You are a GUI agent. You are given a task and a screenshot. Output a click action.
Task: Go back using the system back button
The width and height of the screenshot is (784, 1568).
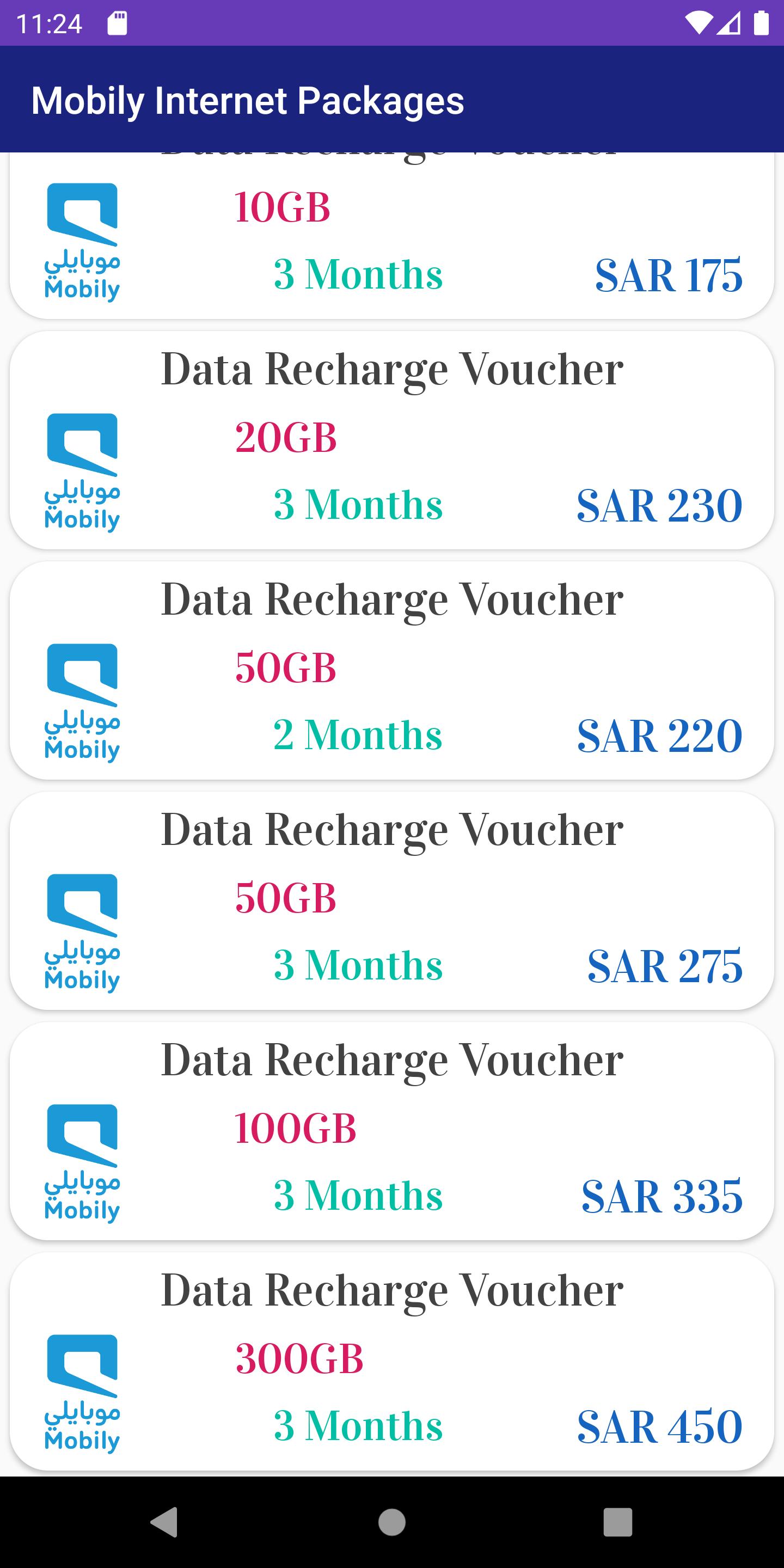[x=164, y=1522]
